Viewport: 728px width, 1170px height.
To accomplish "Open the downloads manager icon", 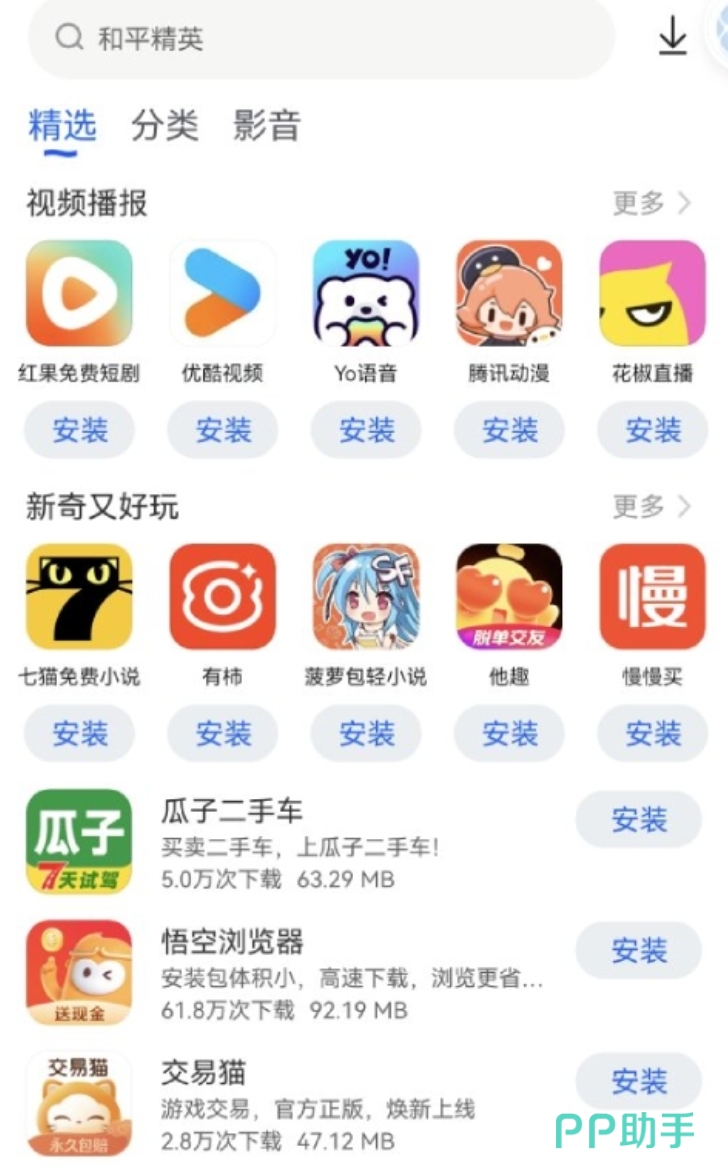I will (x=673, y=38).
